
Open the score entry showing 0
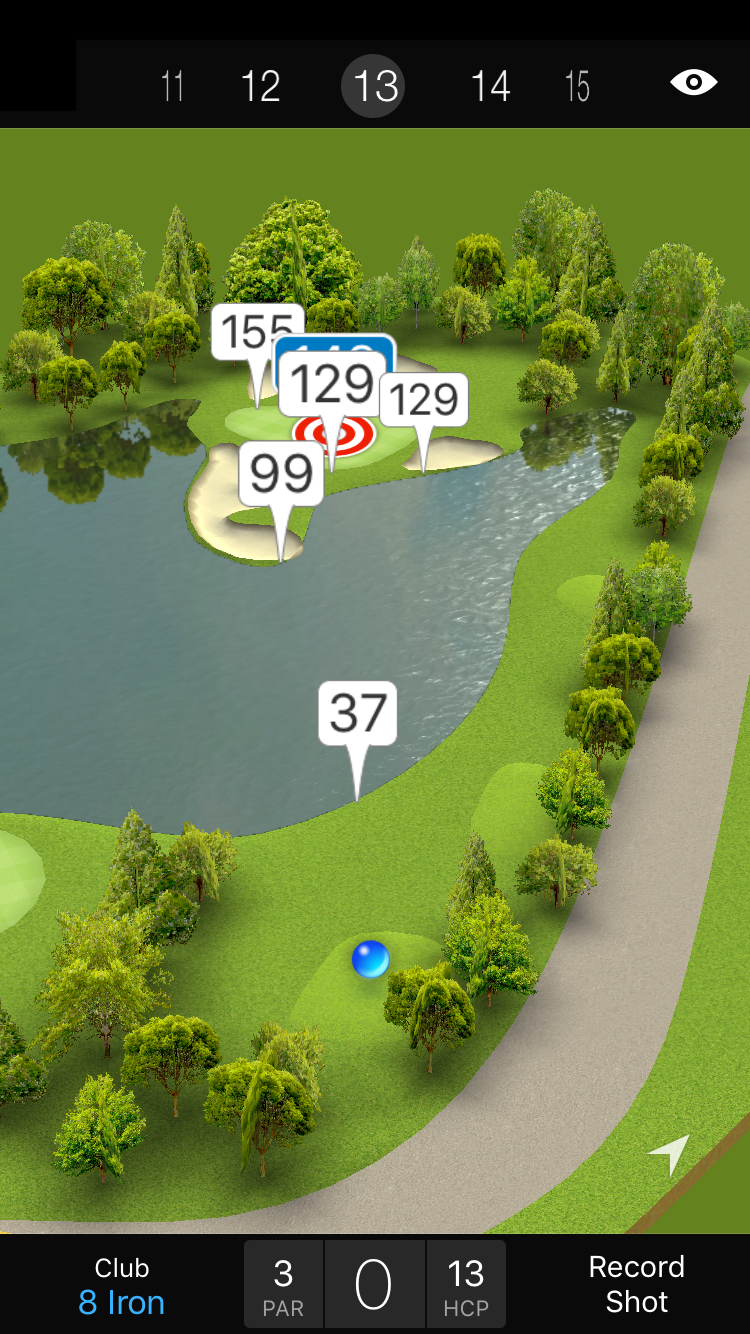click(374, 1285)
